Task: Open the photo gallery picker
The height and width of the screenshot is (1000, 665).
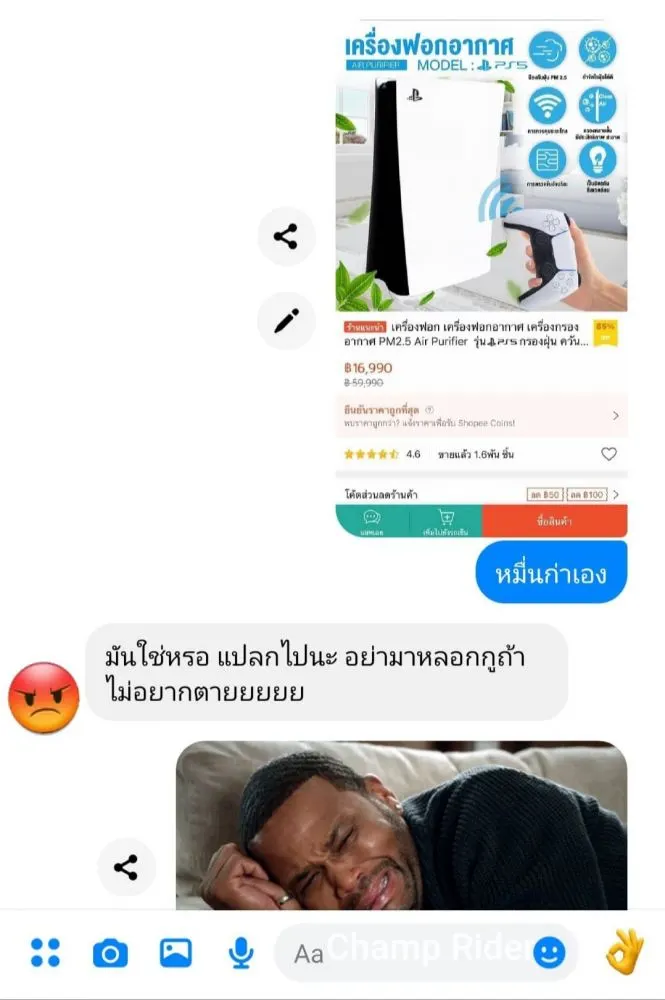Action: coord(176,953)
